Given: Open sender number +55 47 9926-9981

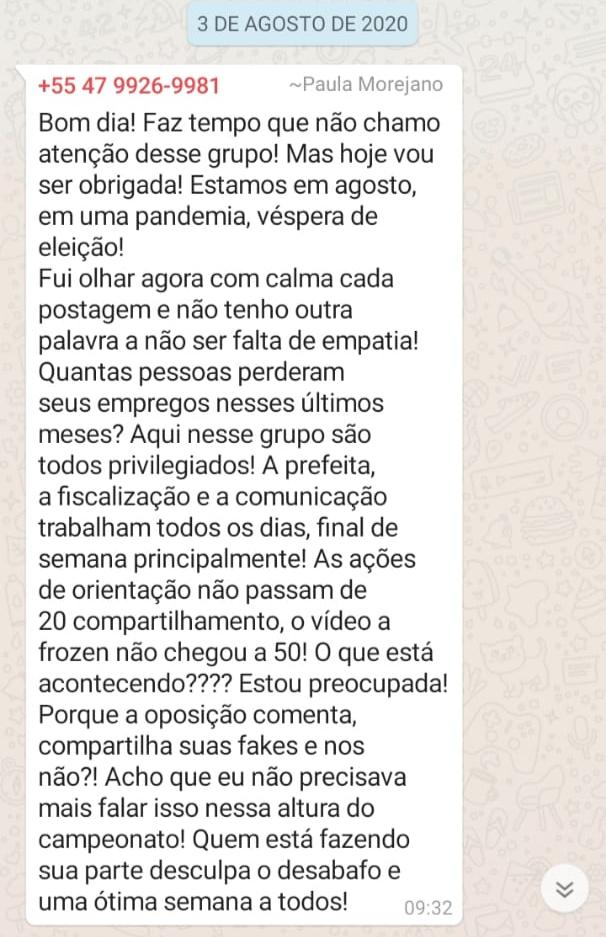Looking at the screenshot, I should tap(129, 85).
